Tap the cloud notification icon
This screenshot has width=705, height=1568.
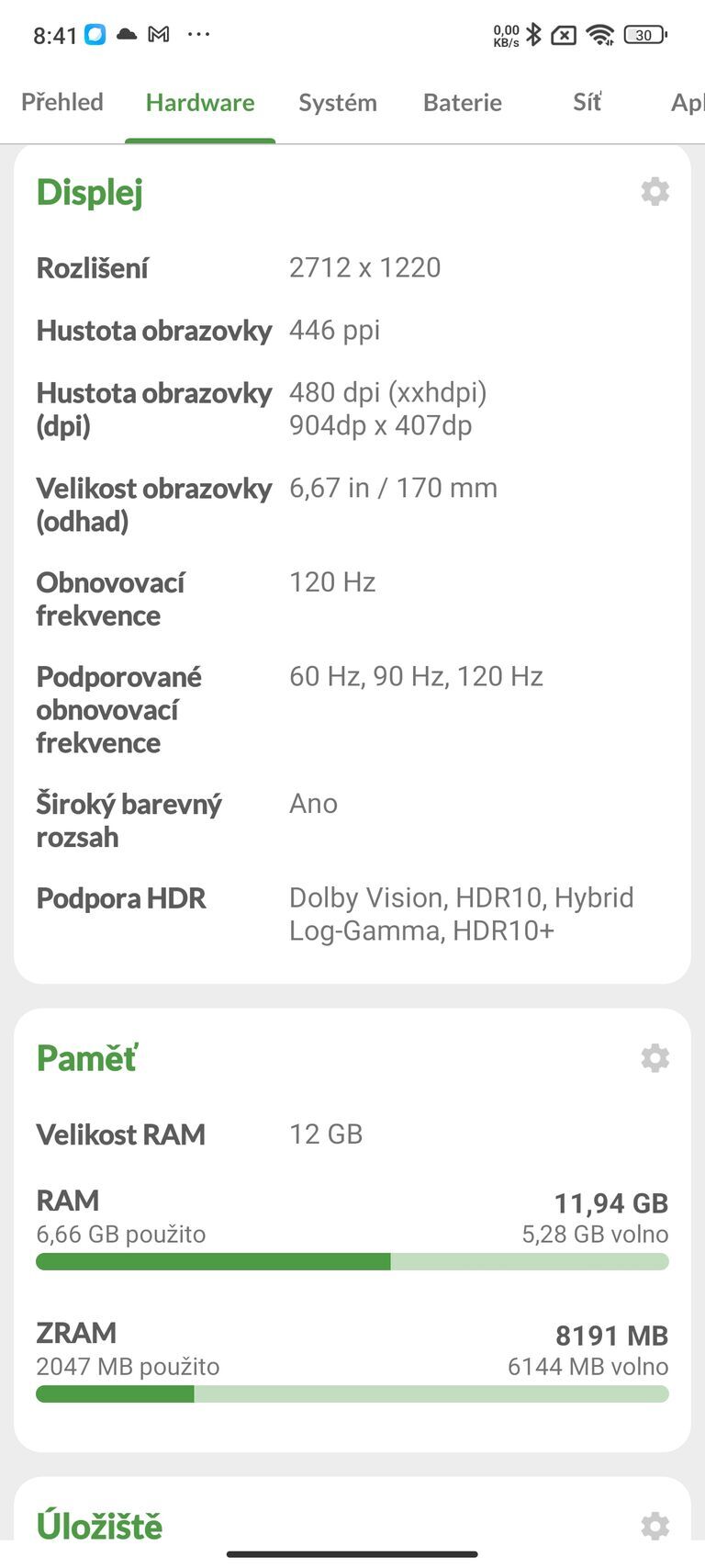click(x=125, y=34)
